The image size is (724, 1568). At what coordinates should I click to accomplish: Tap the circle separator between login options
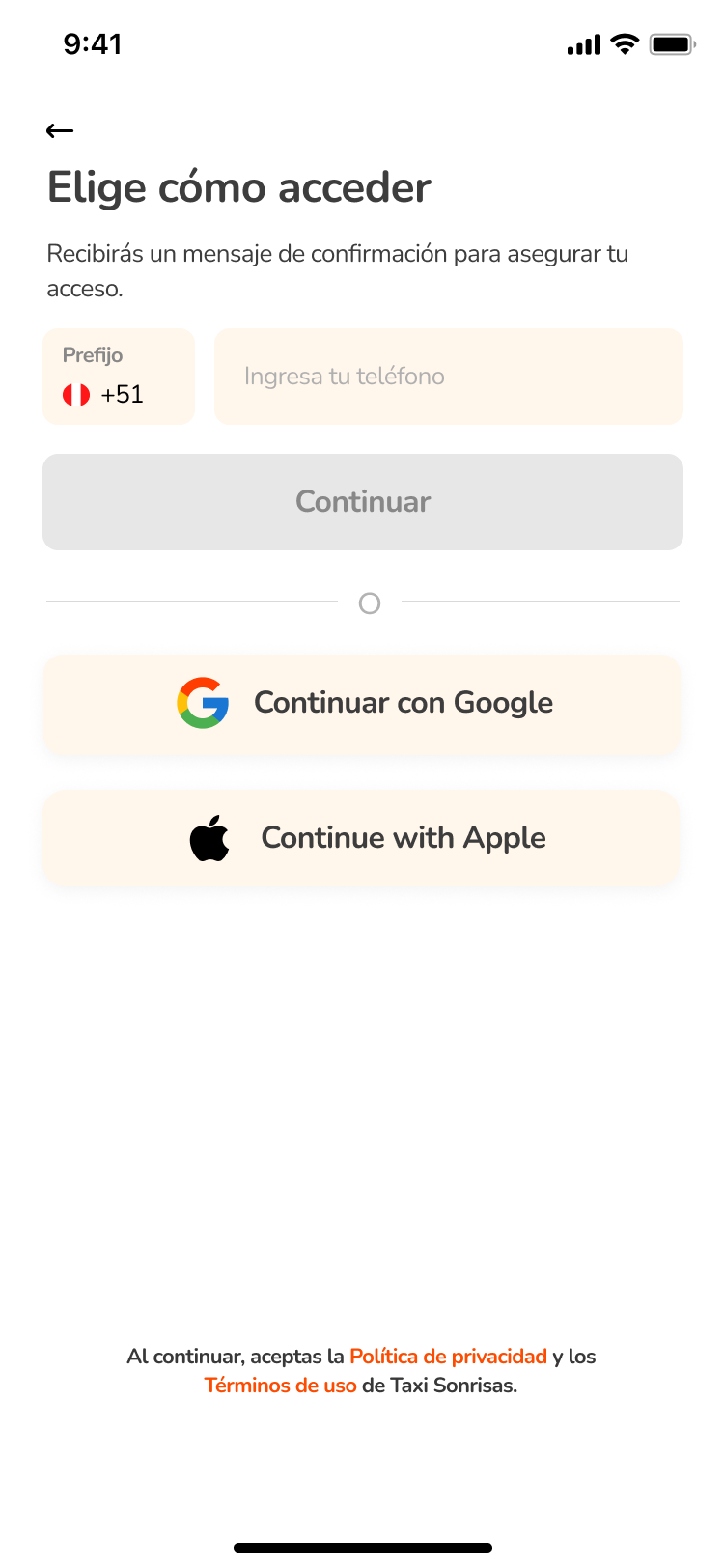(370, 602)
